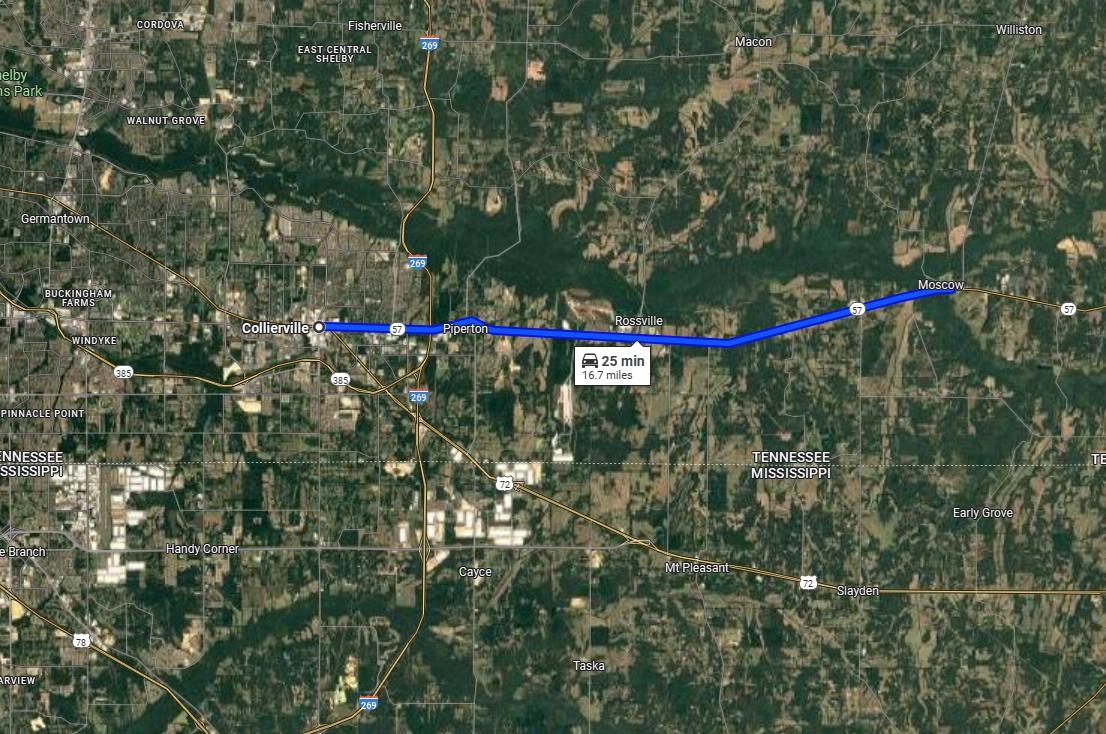Tap the Rossville town label
The image size is (1106, 734).
click(638, 320)
